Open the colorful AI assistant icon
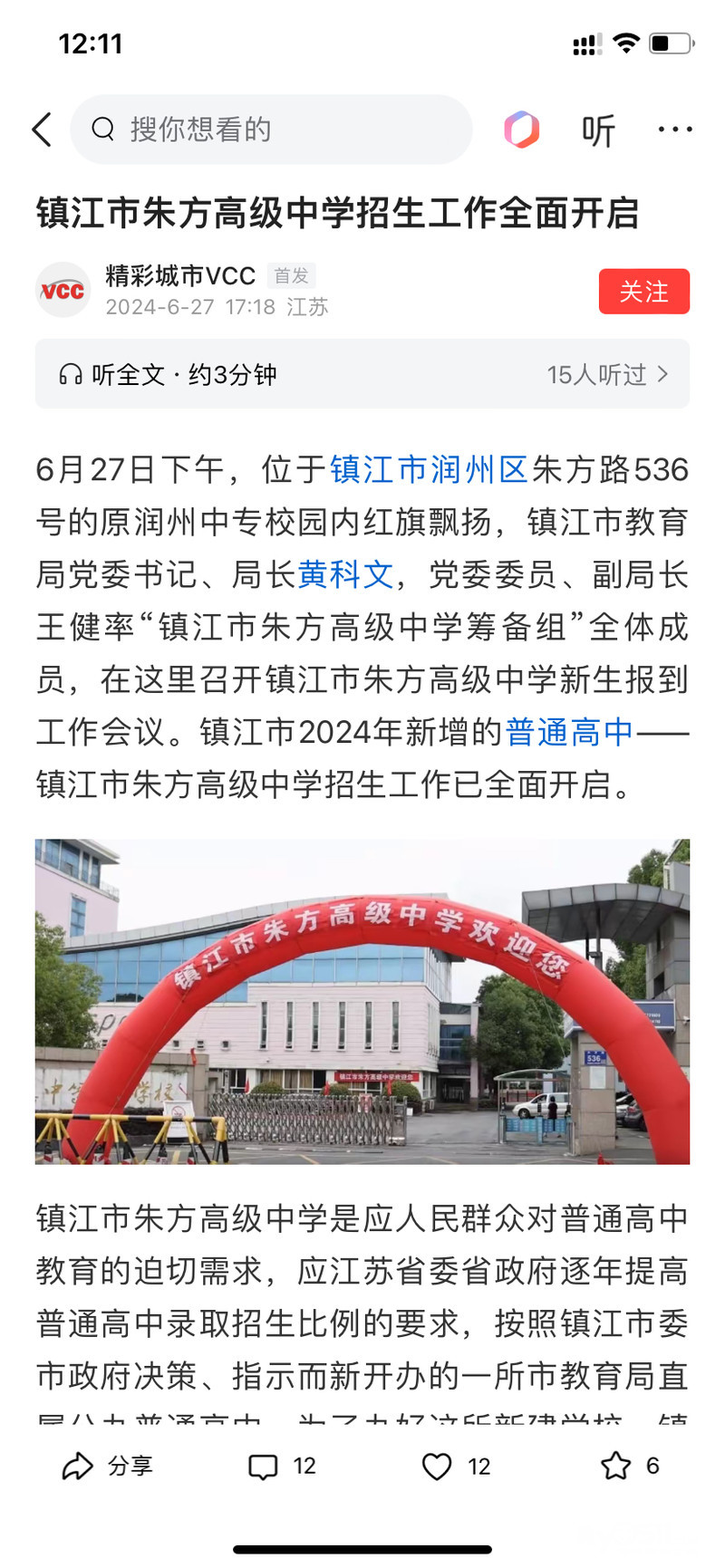Viewport: 725px width, 1568px height. 522,130
